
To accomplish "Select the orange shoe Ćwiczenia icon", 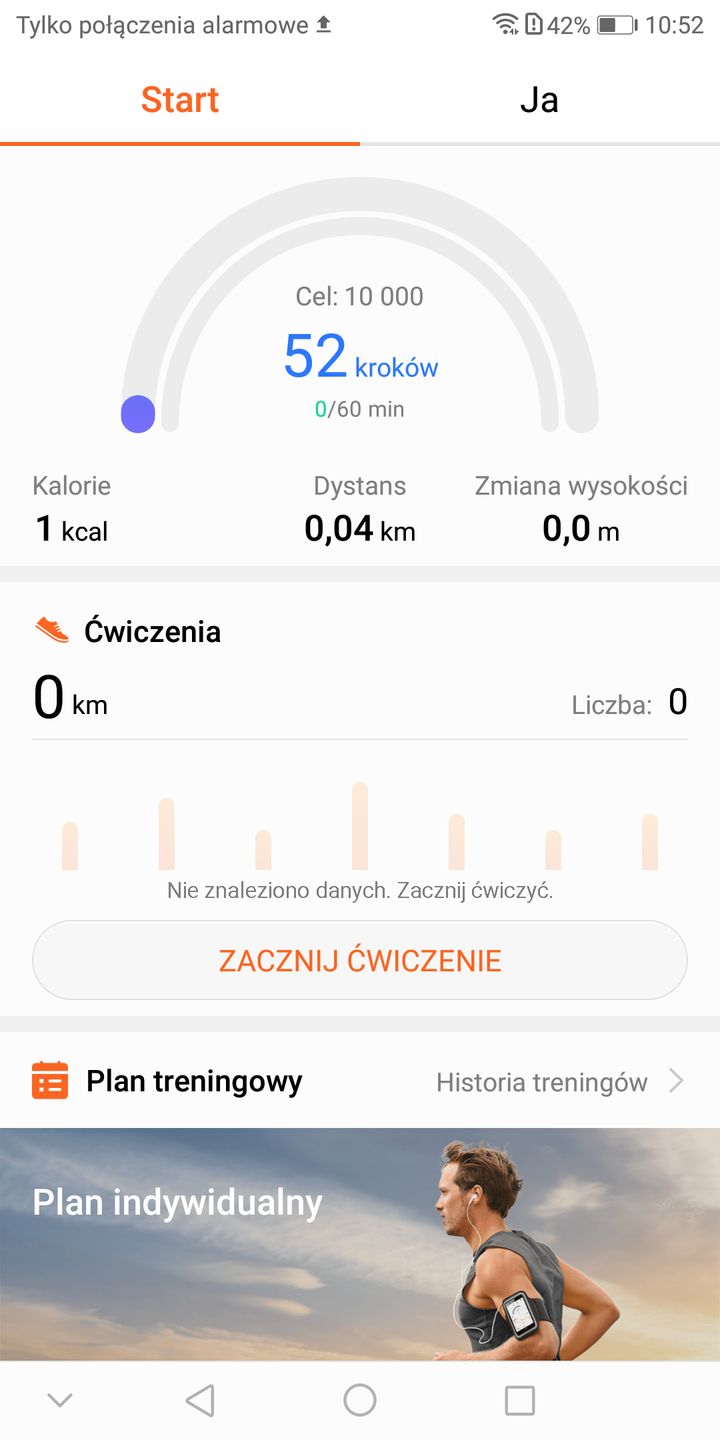I will [50, 630].
